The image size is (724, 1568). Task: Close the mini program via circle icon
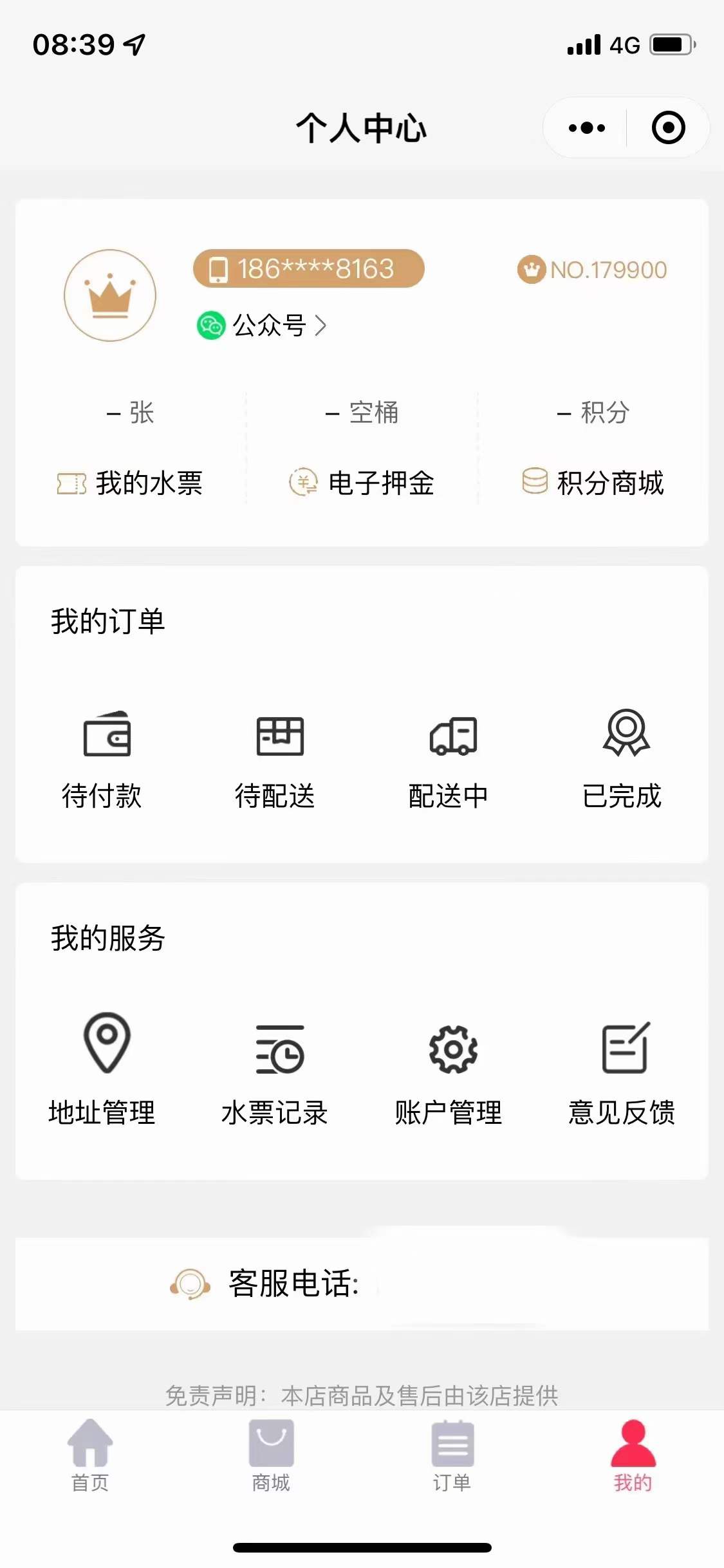coord(668,128)
